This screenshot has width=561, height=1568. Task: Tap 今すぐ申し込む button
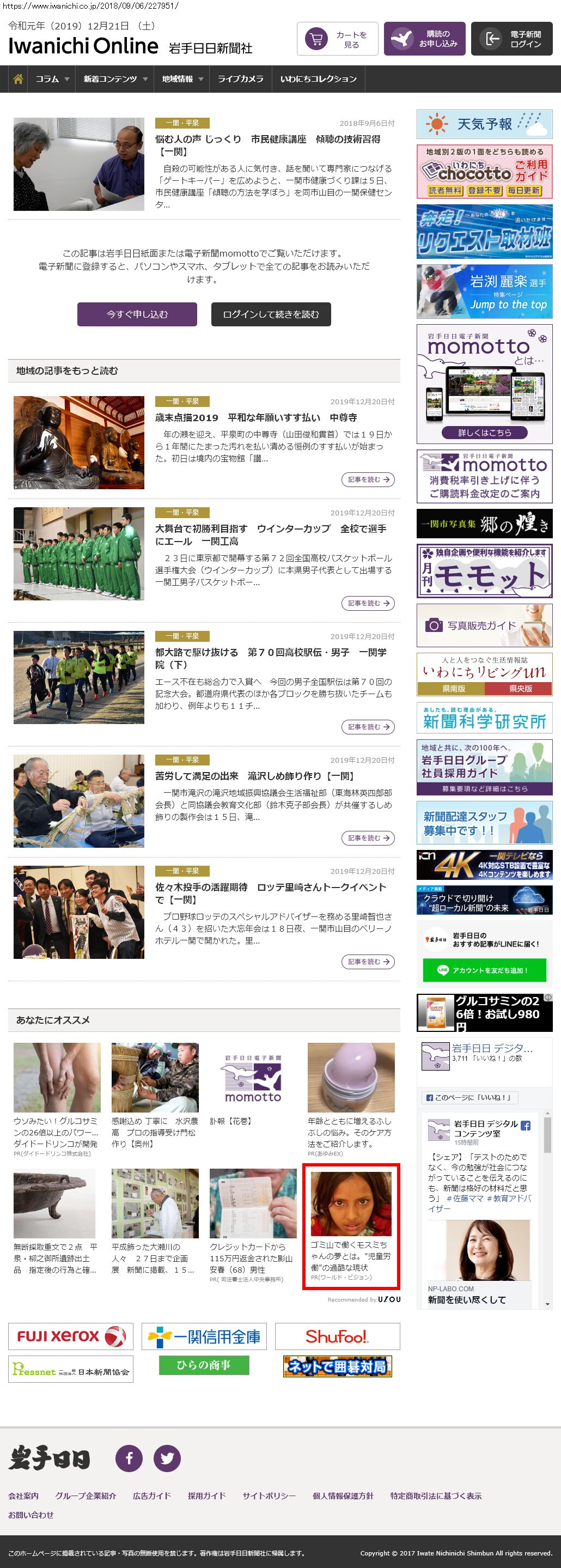tap(137, 315)
